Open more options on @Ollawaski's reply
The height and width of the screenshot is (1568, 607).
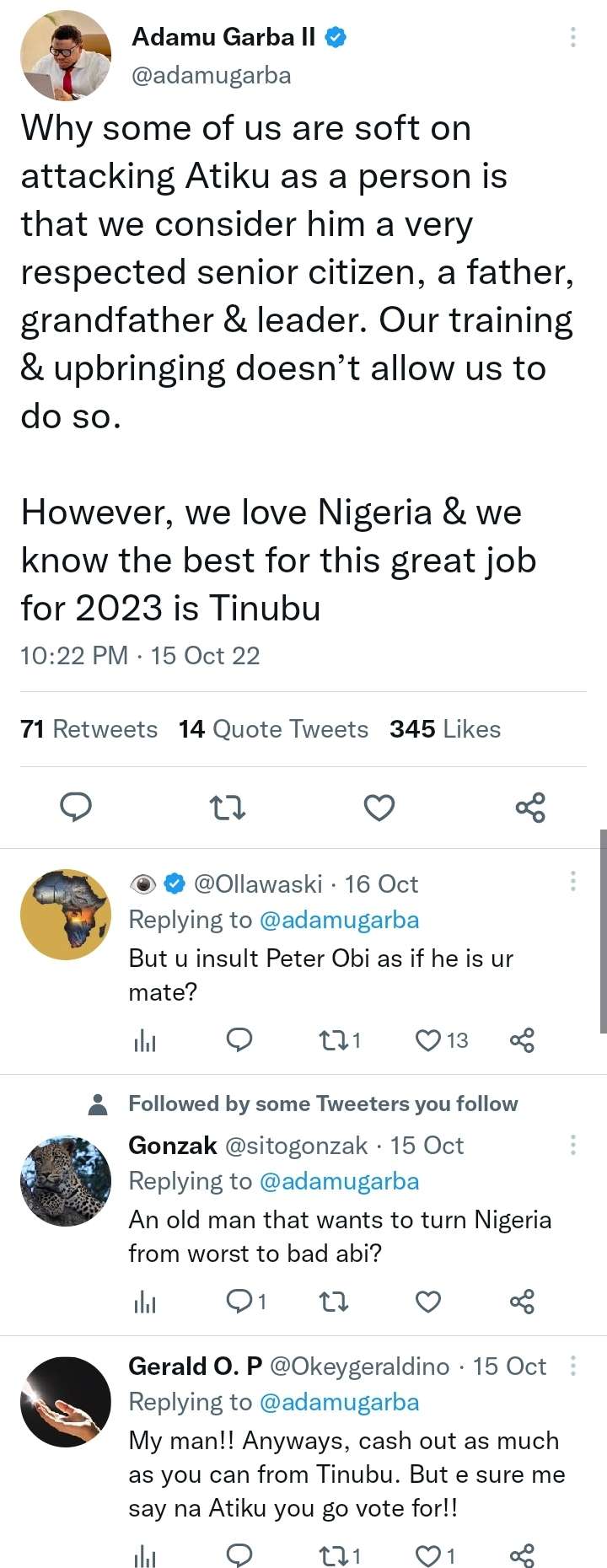point(573,881)
